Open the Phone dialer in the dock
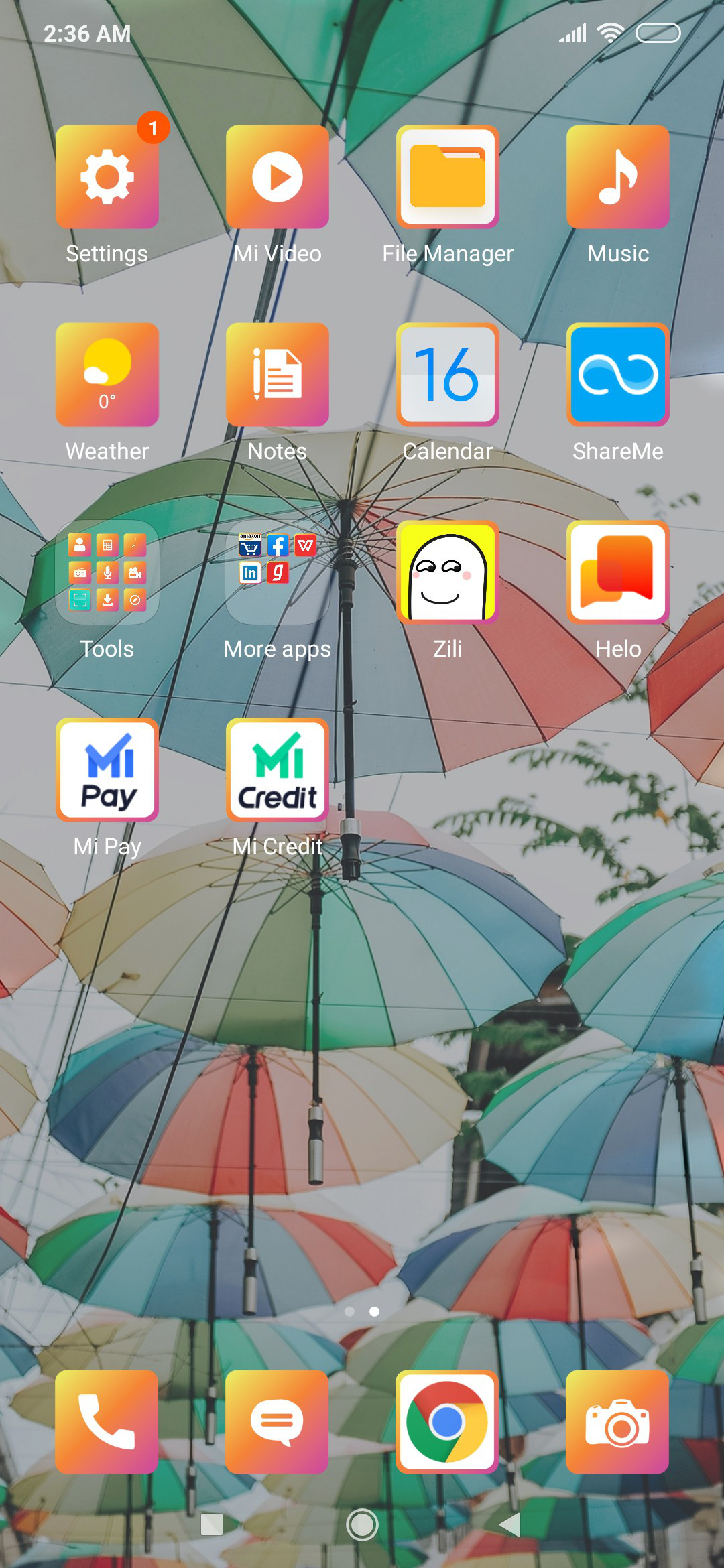724x1568 pixels. tap(107, 1421)
